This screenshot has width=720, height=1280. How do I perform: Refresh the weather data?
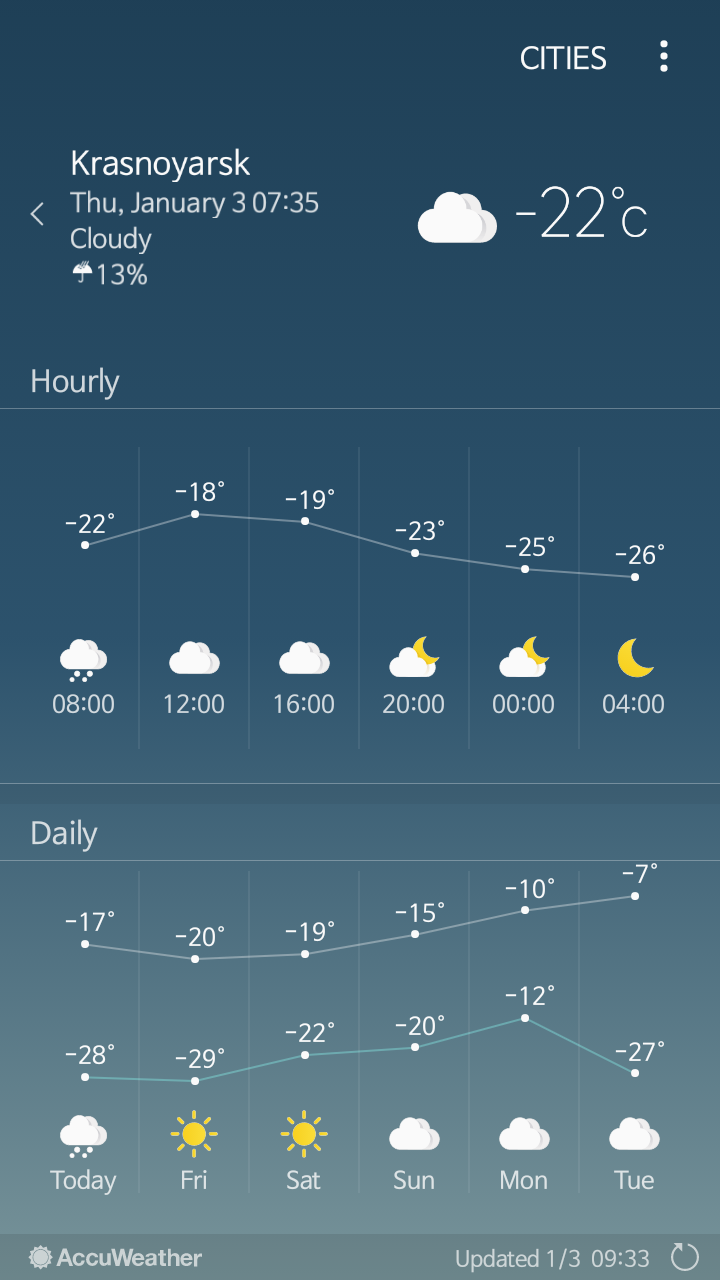685,1257
